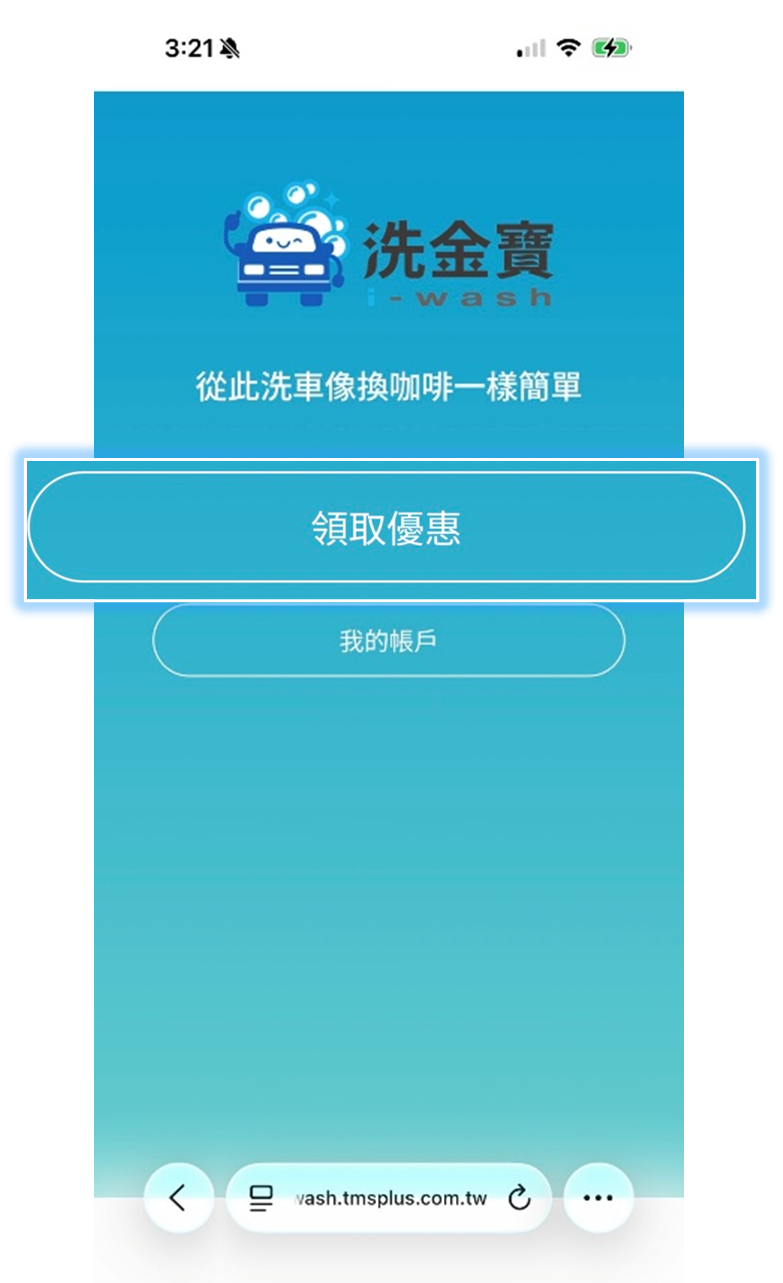The height and width of the screenshot is (1283, 783).
Task: Tap the 領取優惠 button
Action: click(386, 528)
